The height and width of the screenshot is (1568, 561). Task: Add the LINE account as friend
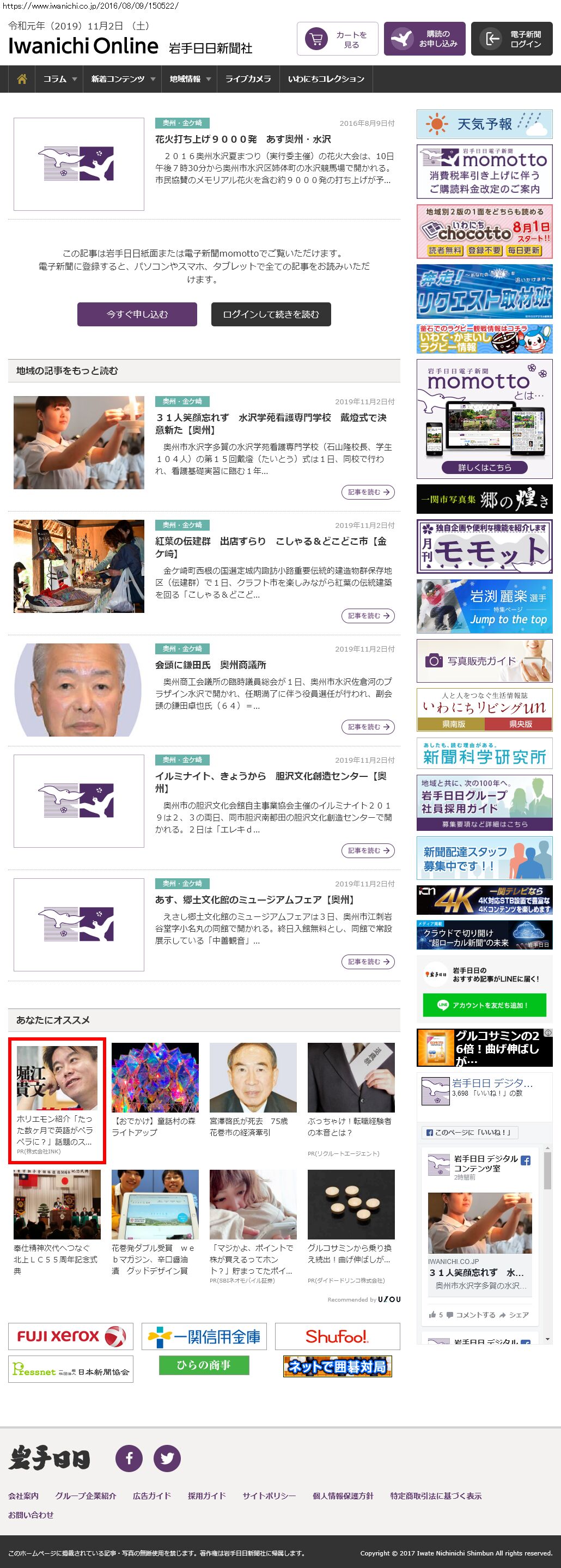[x=484, y=1005]
